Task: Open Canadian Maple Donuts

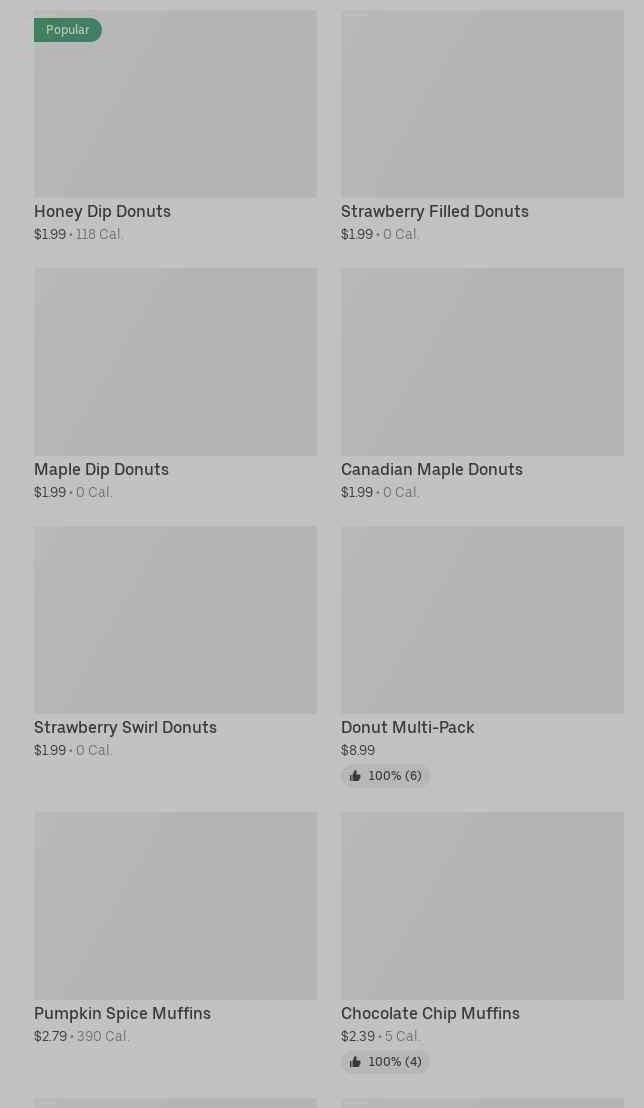Action: pyautogui.click(x=482, y=385)
